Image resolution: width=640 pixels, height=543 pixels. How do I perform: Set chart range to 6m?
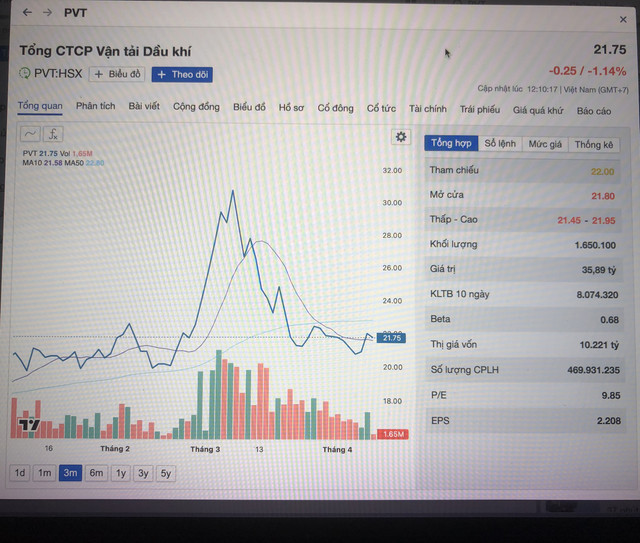pyautogui.click(x=96, y=473)
